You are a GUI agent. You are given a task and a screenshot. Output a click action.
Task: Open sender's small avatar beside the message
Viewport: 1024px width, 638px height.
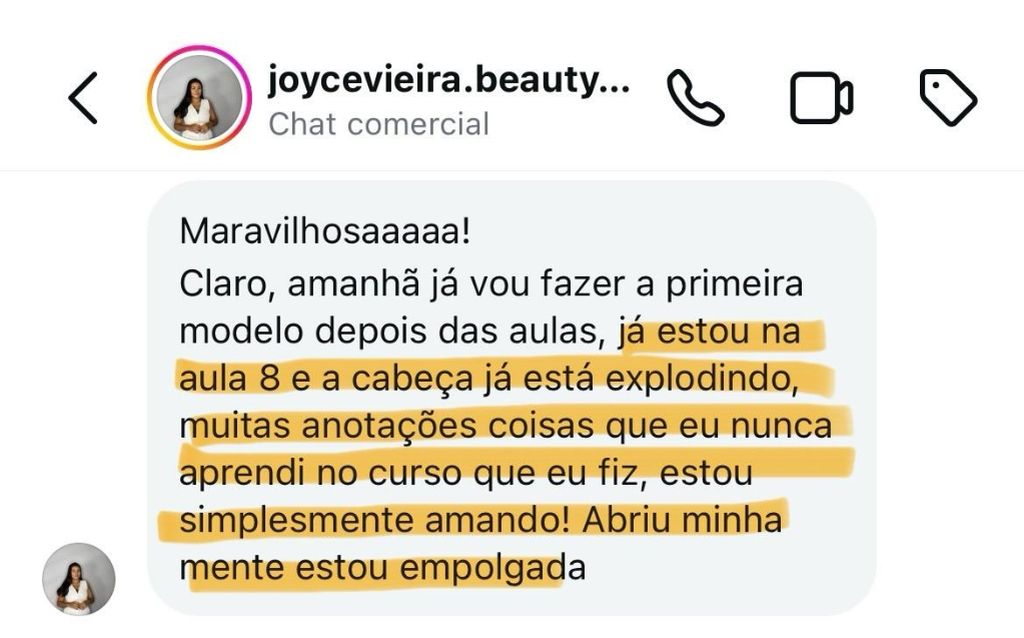click(78, 580)
